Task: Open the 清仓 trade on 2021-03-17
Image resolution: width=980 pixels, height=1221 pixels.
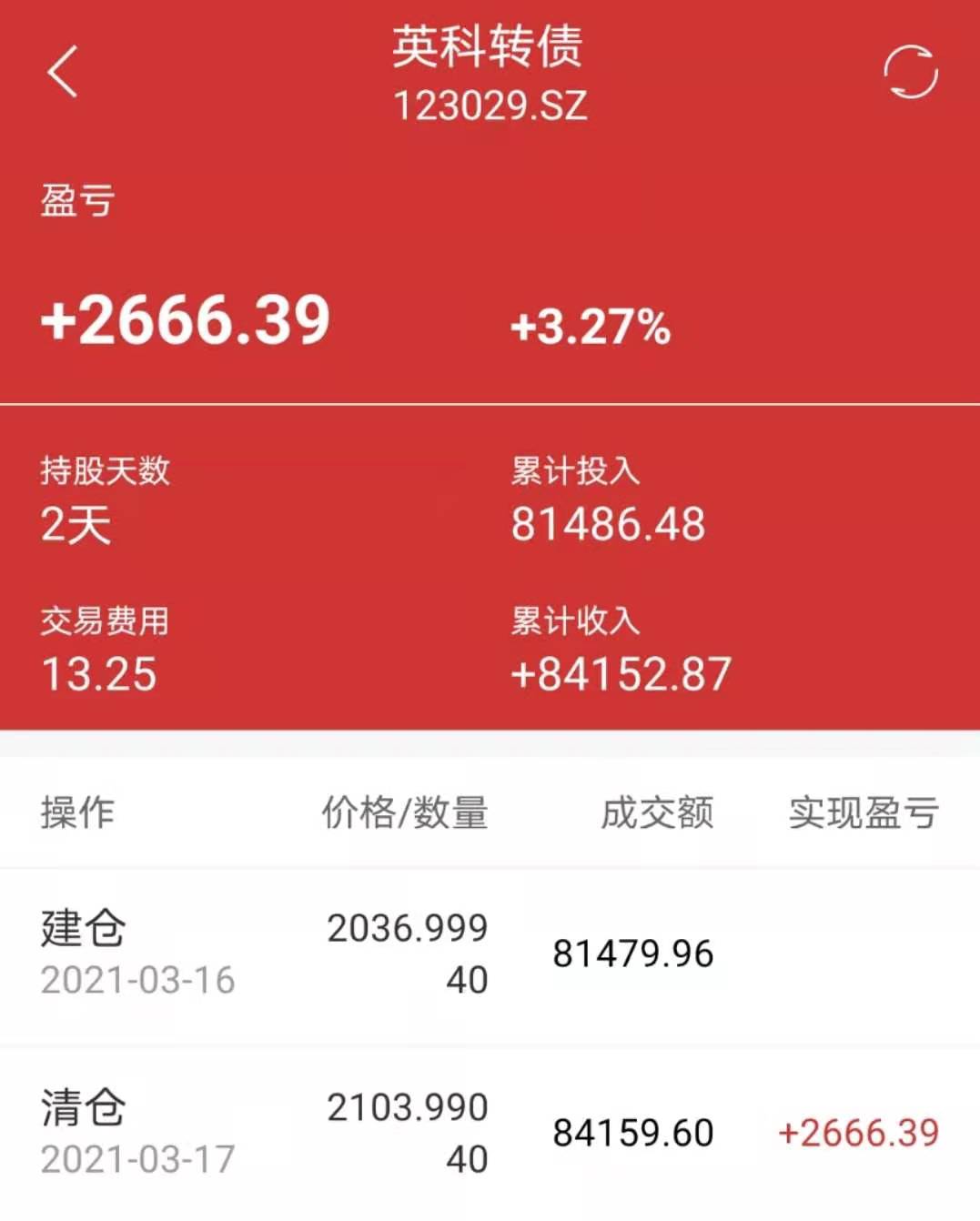Action: [490, 1133]
